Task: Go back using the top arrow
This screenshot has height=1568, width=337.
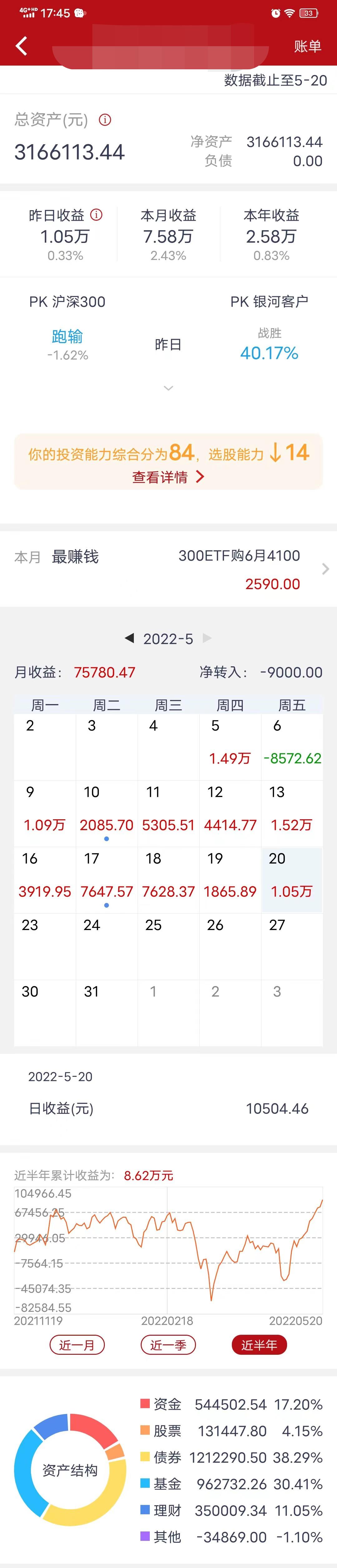Action: pyautogui.click(x=21, y=46)
